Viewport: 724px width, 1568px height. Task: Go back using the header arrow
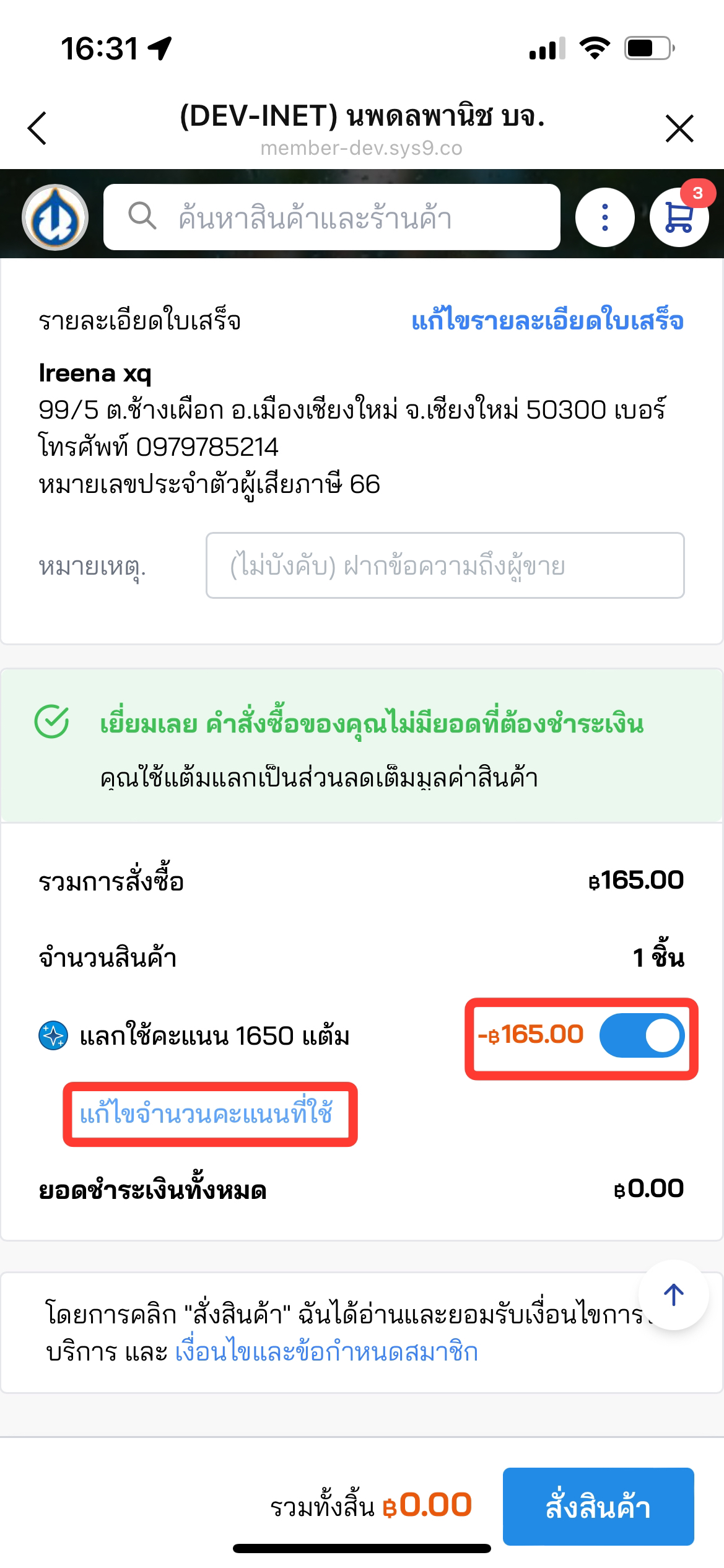point(38,128)
